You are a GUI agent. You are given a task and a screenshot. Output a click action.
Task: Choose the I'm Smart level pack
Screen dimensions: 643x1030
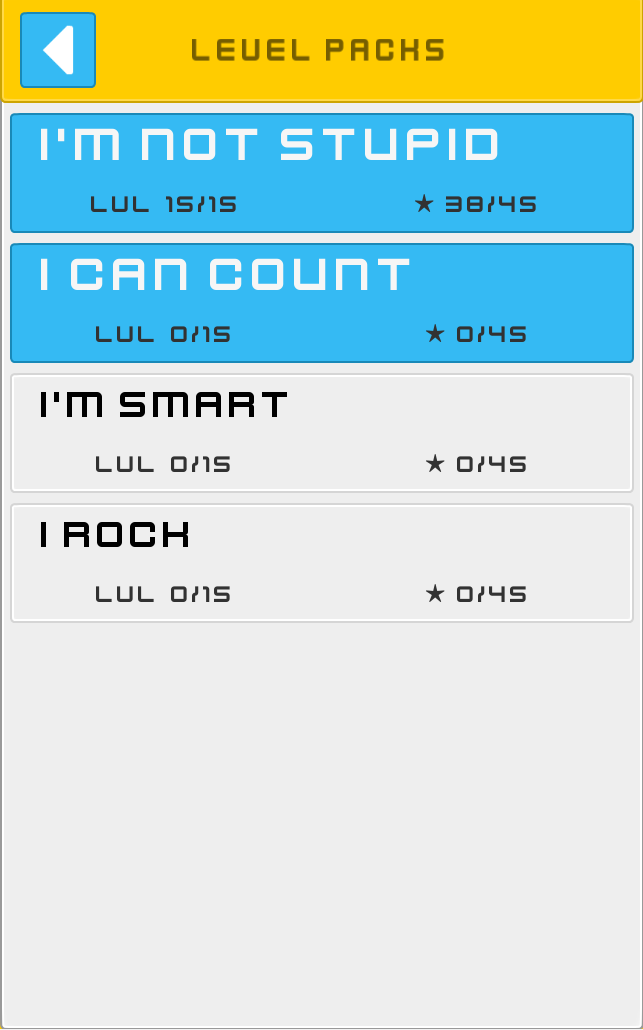322,433
